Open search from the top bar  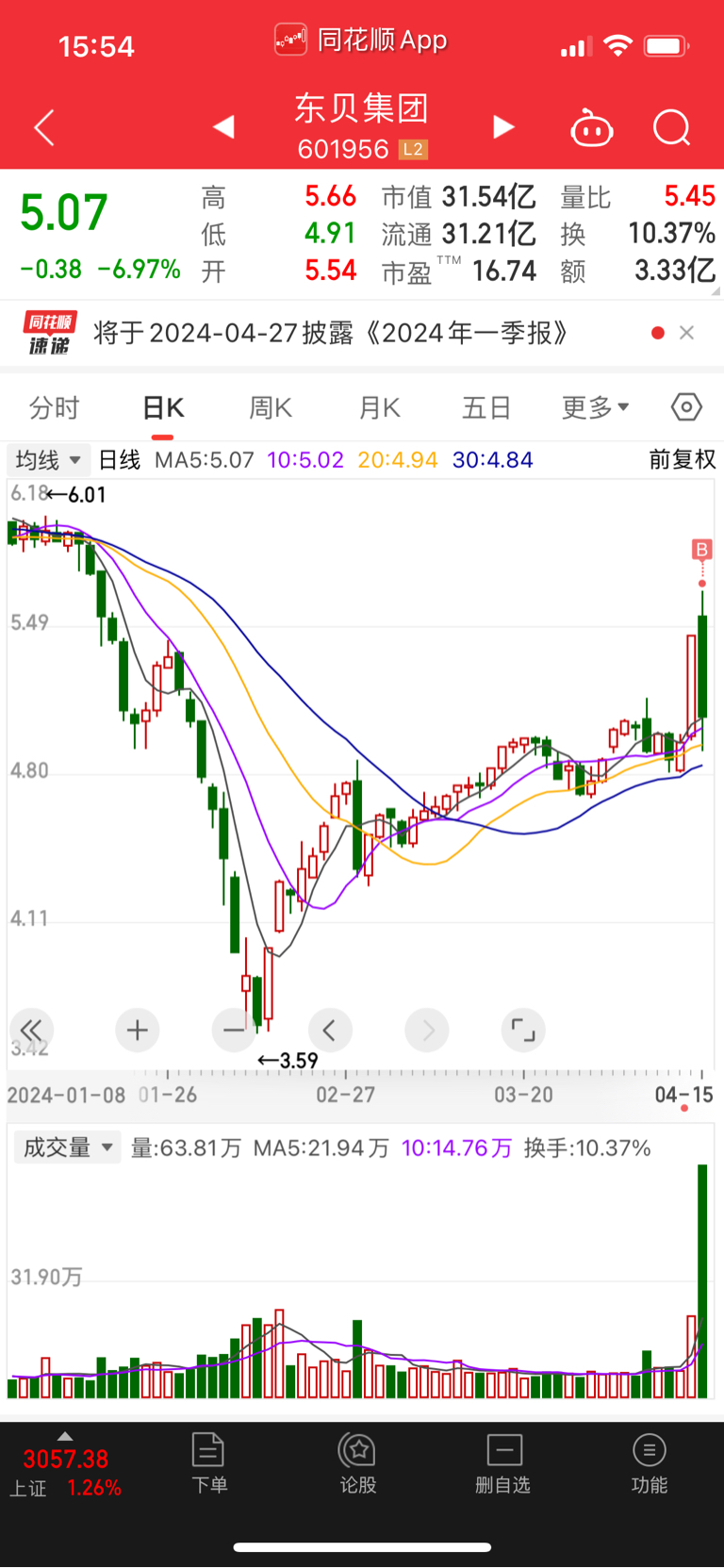pos(671,127)
